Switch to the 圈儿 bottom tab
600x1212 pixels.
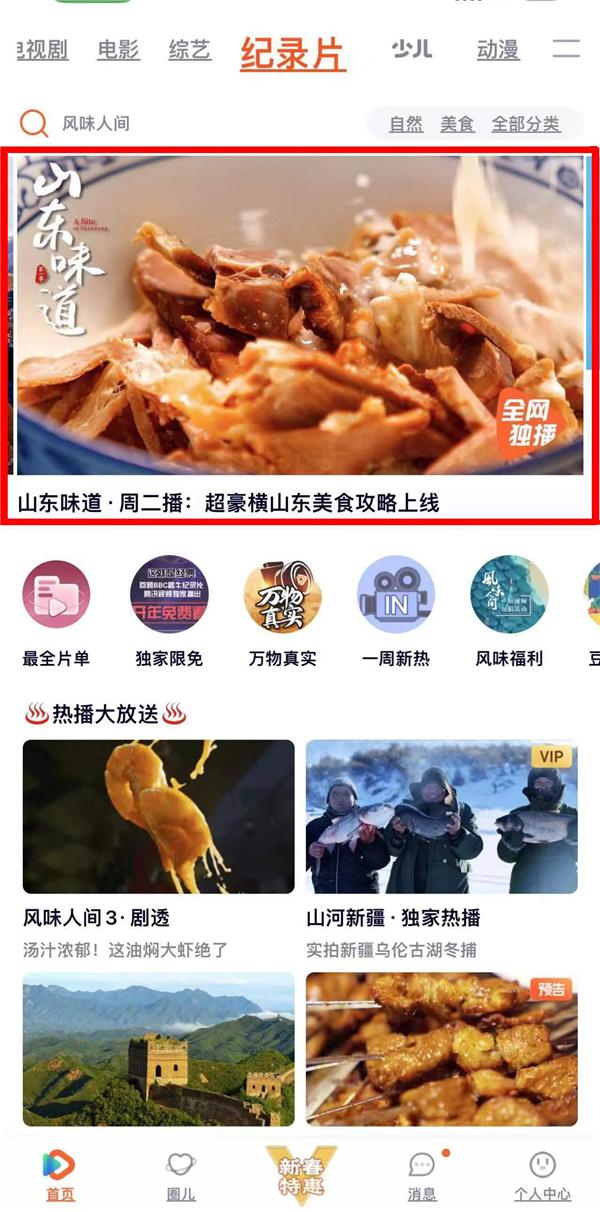[x=180, y=1175]
